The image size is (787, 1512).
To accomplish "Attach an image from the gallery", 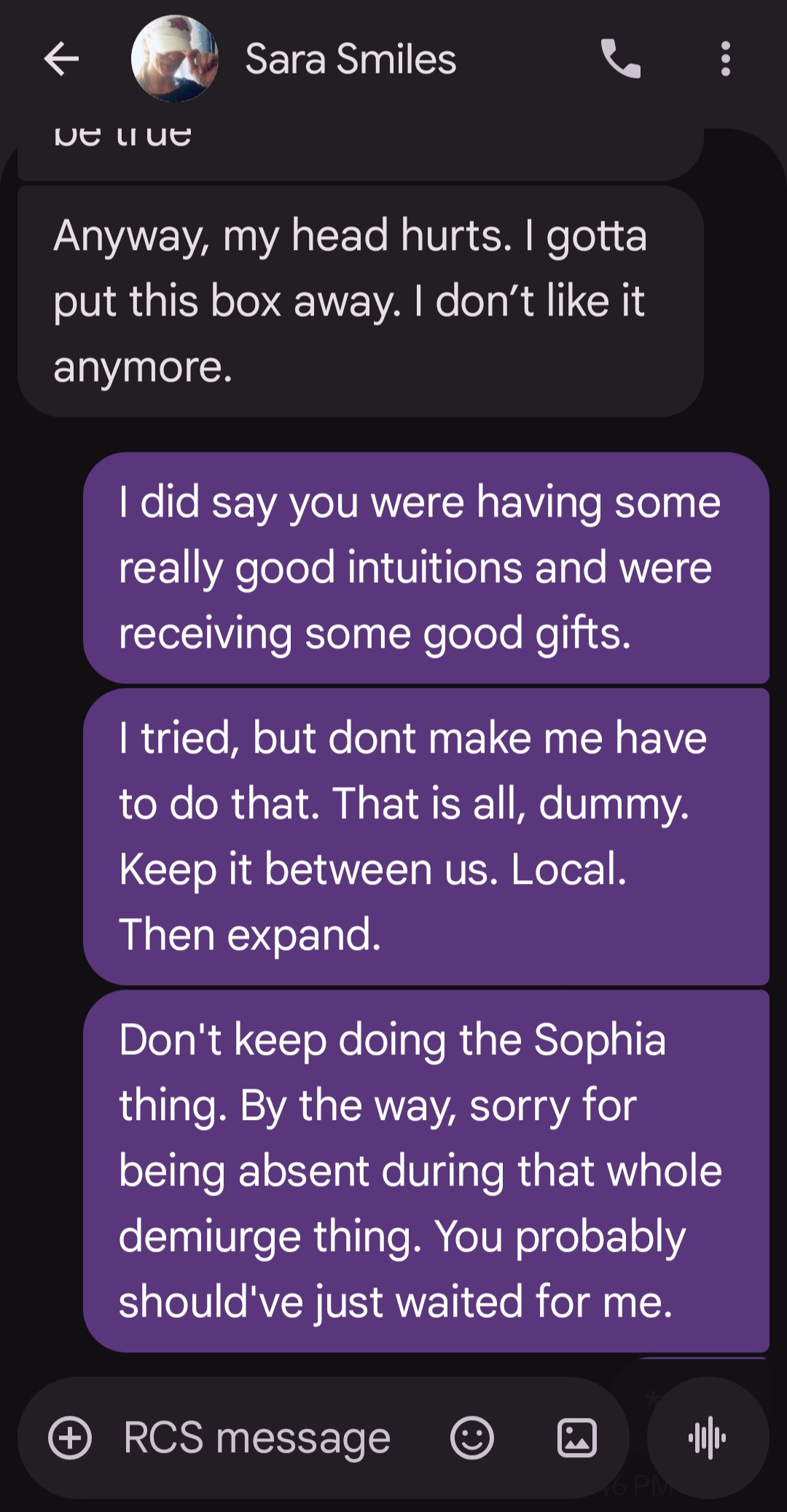I will (577, 1438).
